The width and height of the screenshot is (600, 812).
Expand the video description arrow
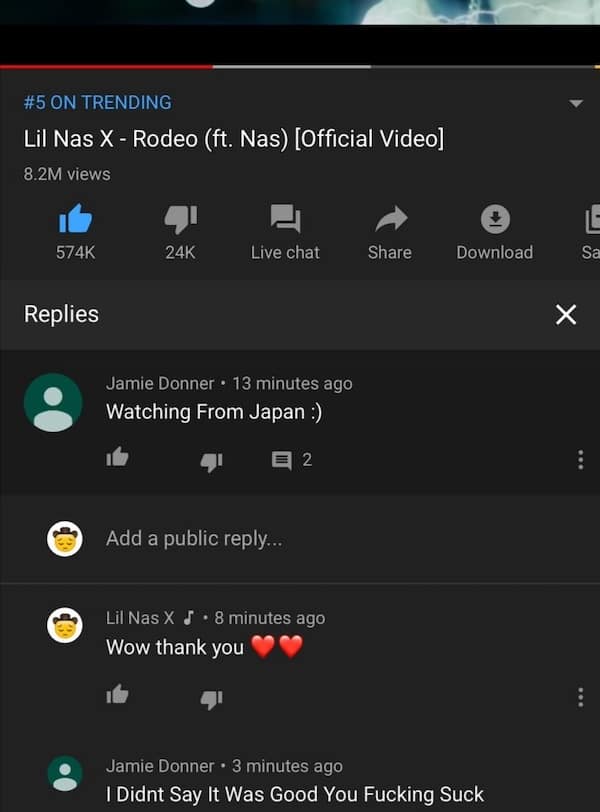[x=575, y=103]
